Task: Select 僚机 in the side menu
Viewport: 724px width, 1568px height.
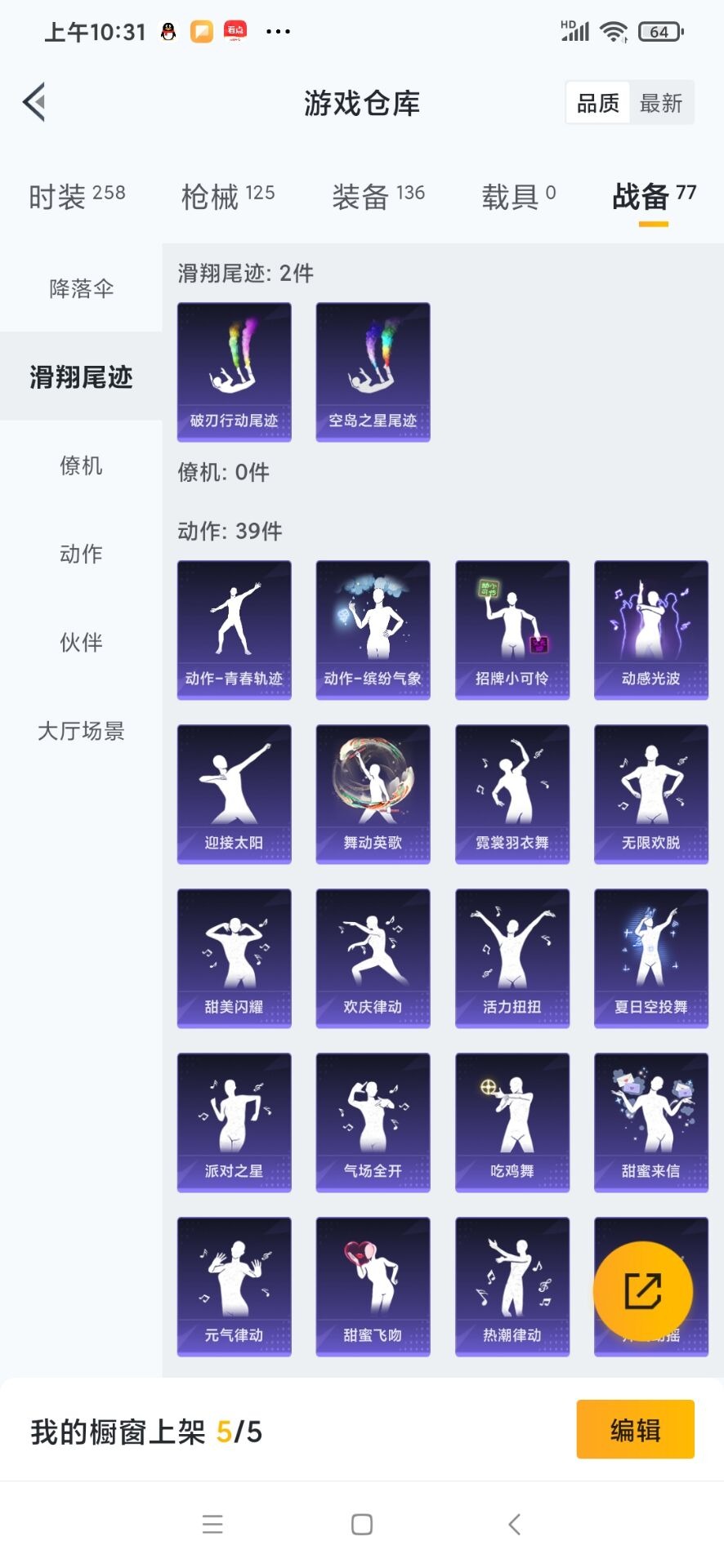Action: point(81,465)
